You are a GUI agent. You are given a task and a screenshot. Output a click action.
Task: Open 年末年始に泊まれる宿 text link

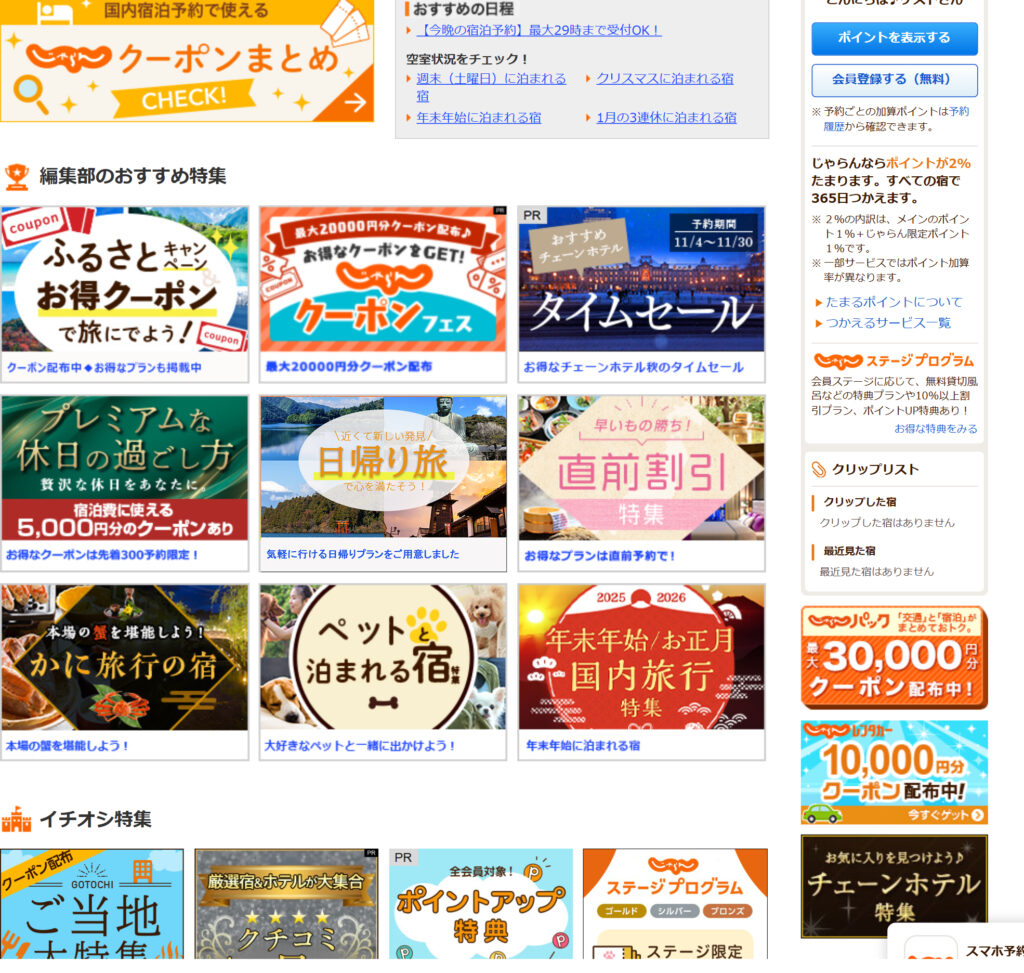coord(479,117)
